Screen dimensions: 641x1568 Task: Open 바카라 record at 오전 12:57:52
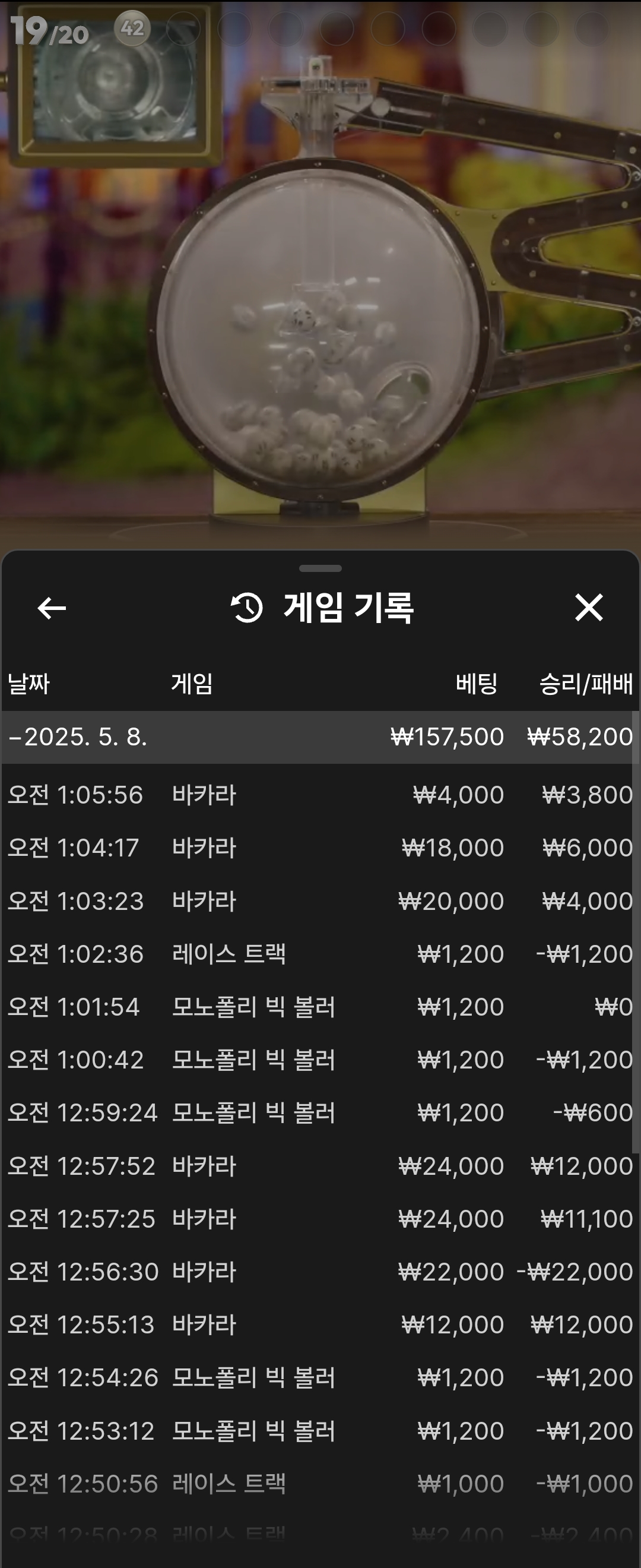tap(320, 1166)
